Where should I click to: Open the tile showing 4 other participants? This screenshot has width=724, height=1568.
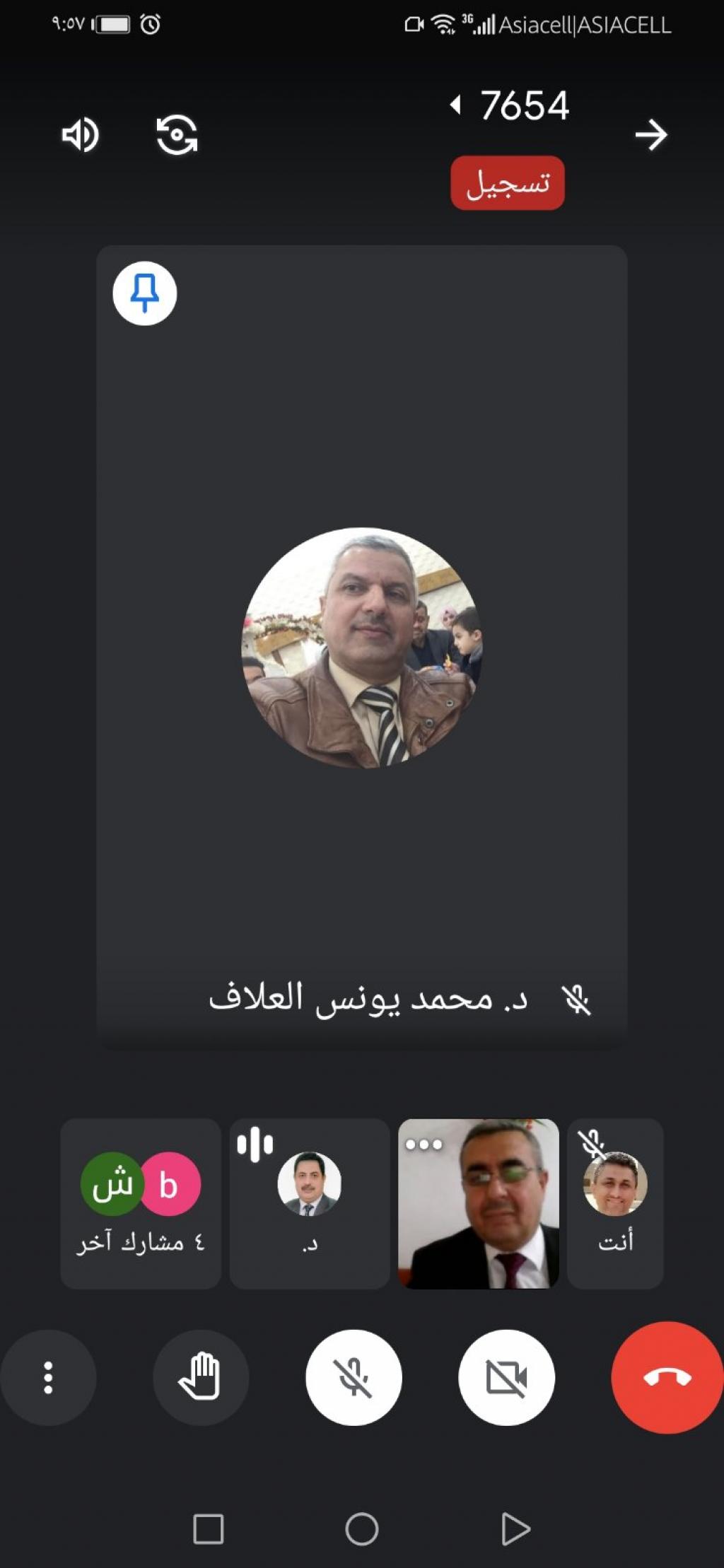141,1203
